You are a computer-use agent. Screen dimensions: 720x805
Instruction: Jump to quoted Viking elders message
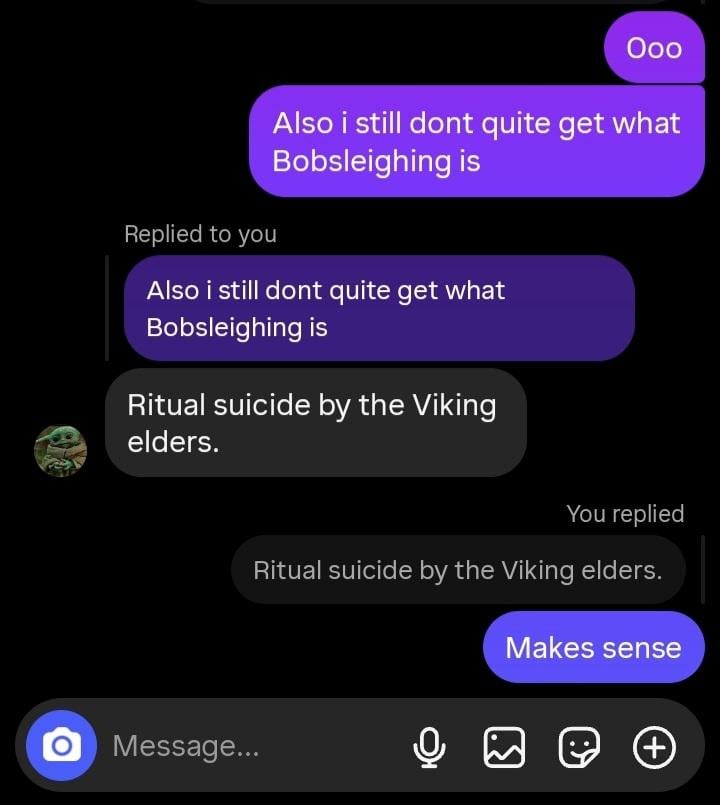[458, 570]
